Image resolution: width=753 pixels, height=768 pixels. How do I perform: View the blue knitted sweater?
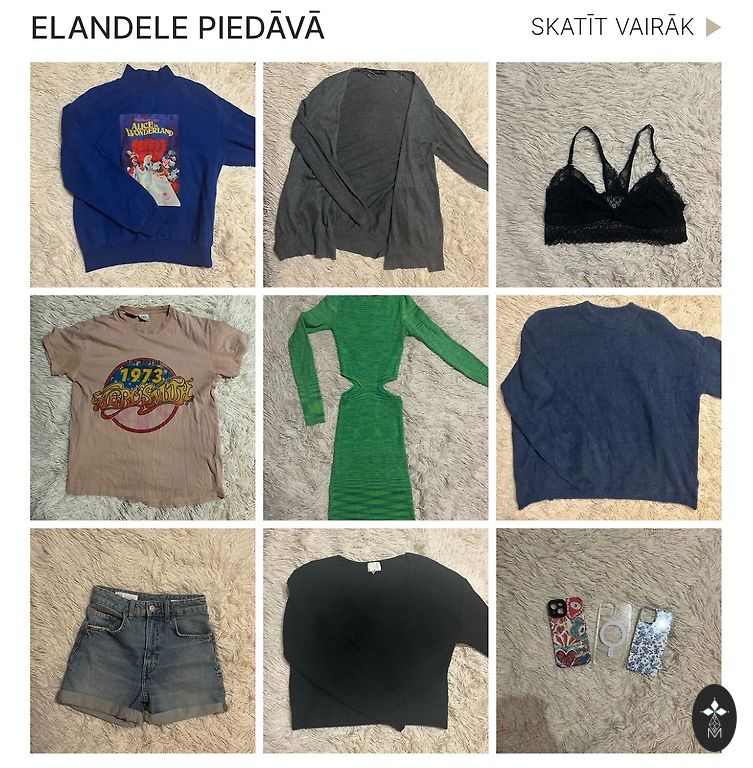[608, 407]
